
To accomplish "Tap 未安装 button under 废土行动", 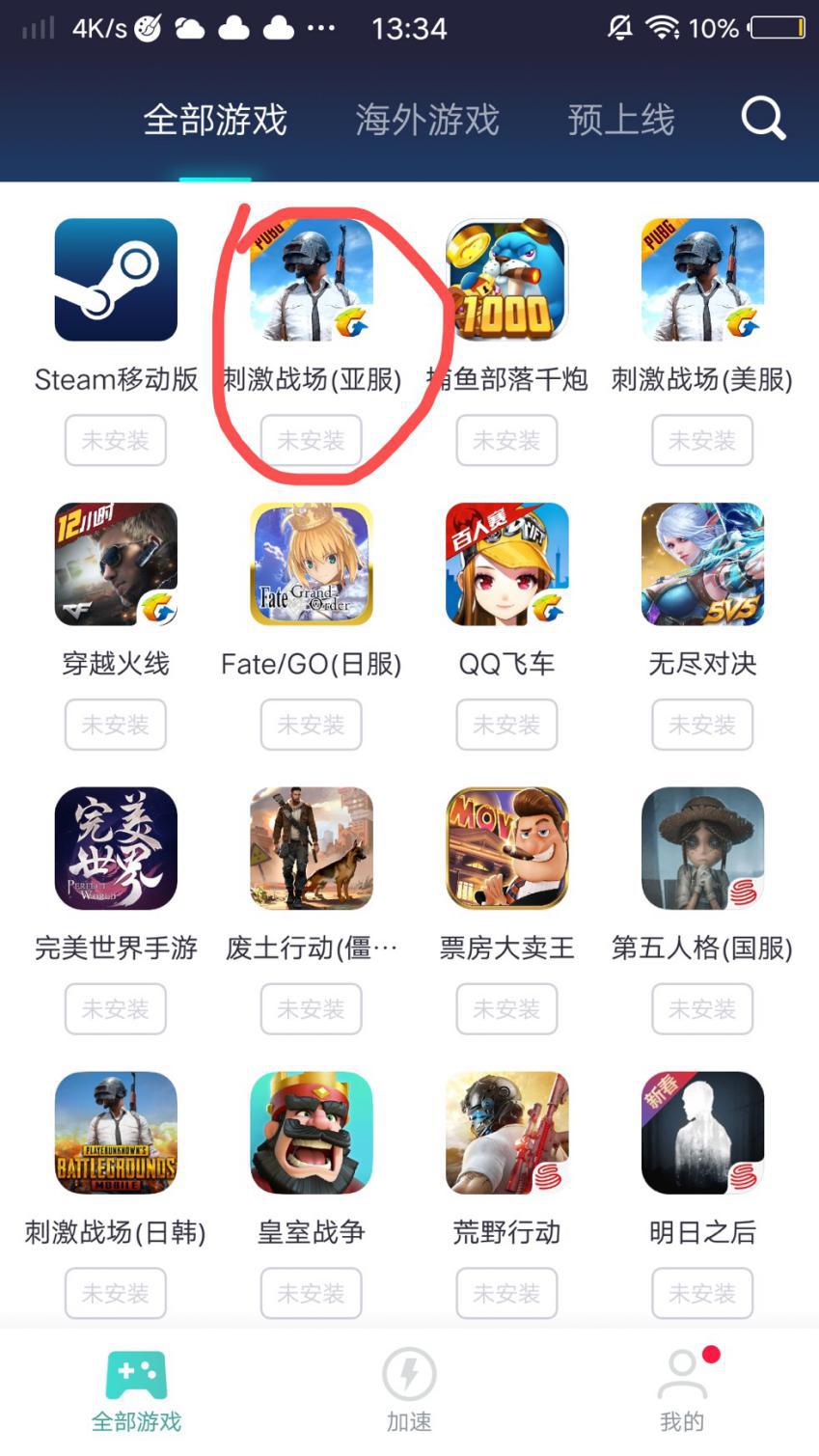I will 311,1009.
